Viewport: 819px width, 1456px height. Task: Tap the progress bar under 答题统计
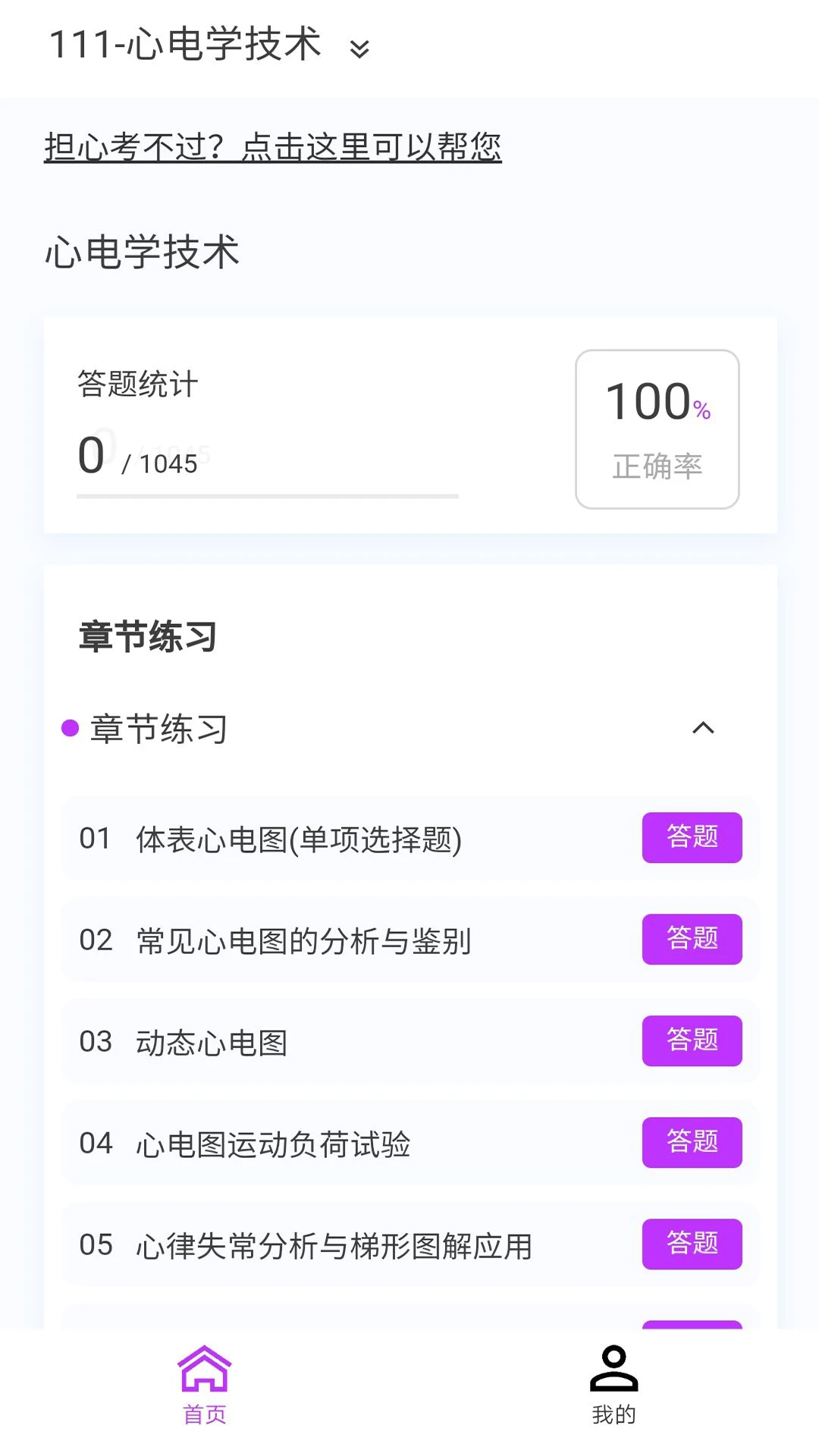[x=267, y=497]
